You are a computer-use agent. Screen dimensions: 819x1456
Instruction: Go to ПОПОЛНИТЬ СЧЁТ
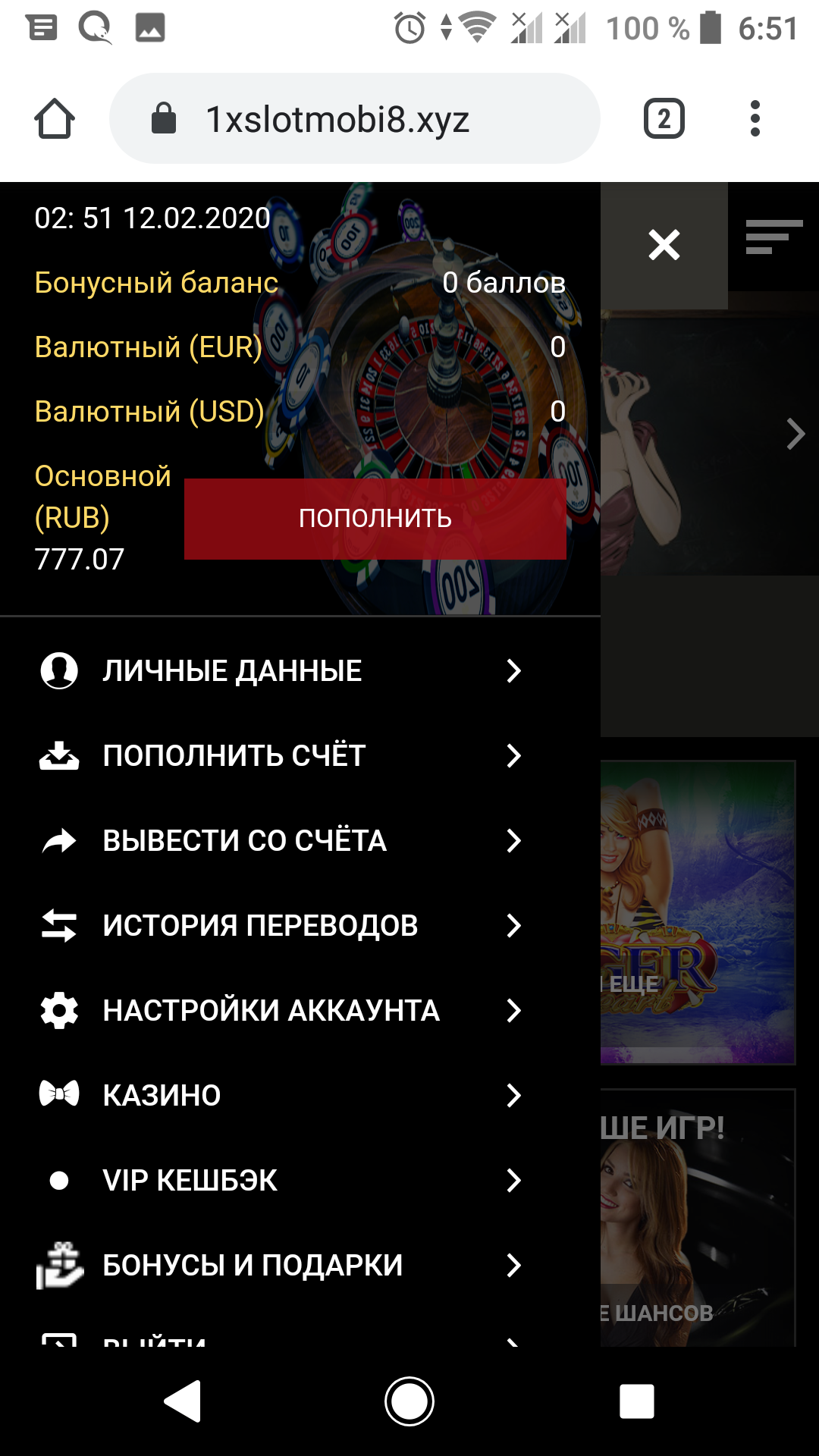[x=281, y=756]
